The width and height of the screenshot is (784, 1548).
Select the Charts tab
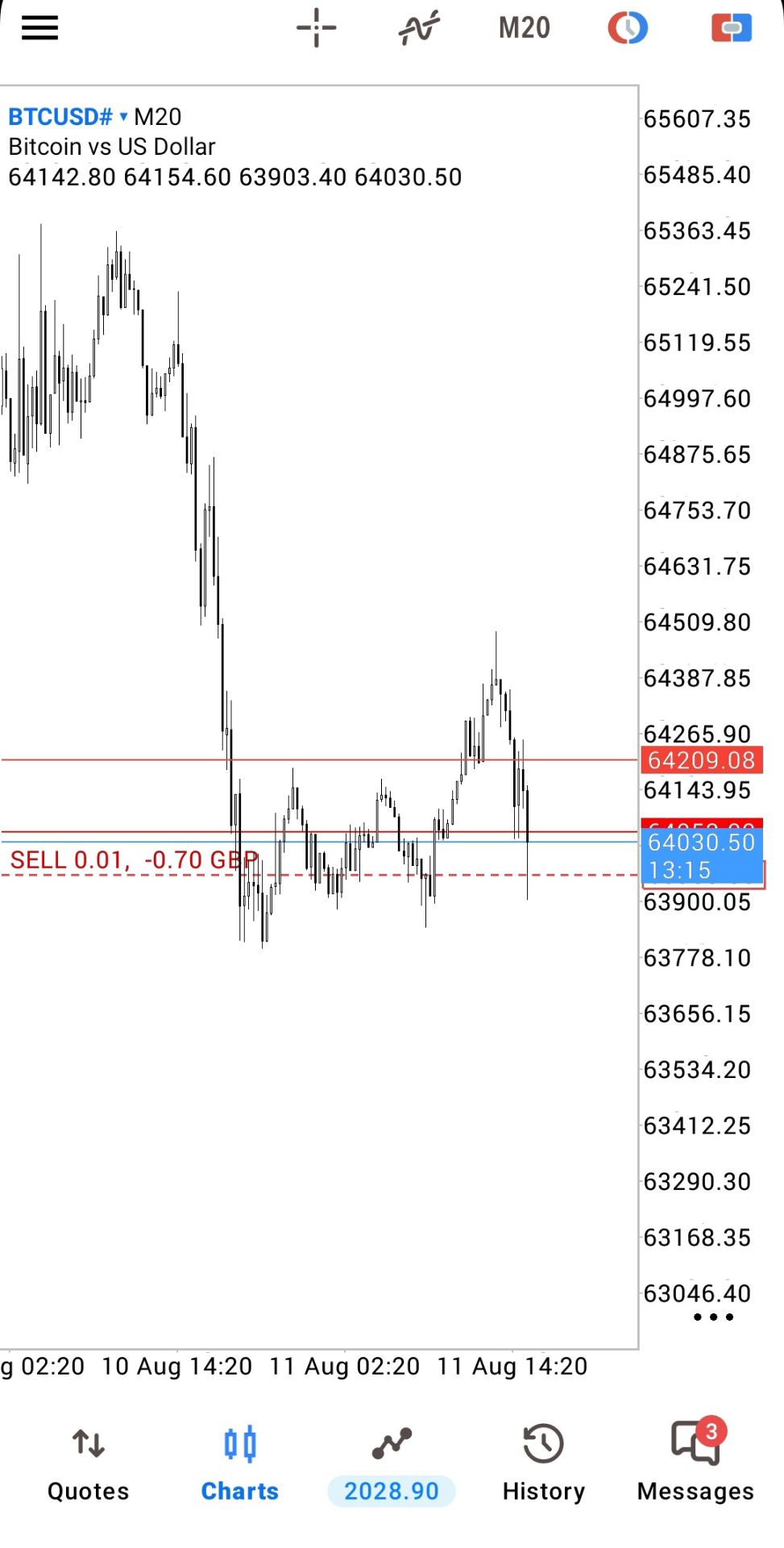[x=240, y=1463]
